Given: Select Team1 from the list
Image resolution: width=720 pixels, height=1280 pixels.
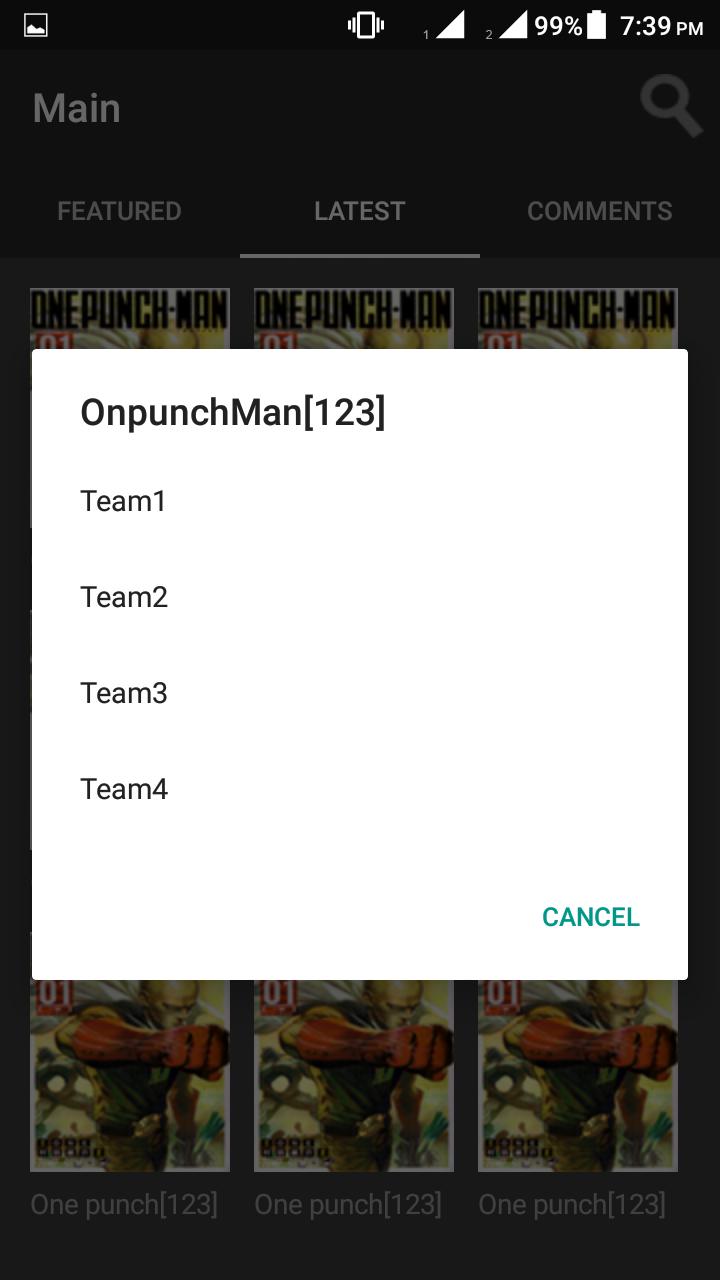Looking at the screenshot, I should 124,501.
